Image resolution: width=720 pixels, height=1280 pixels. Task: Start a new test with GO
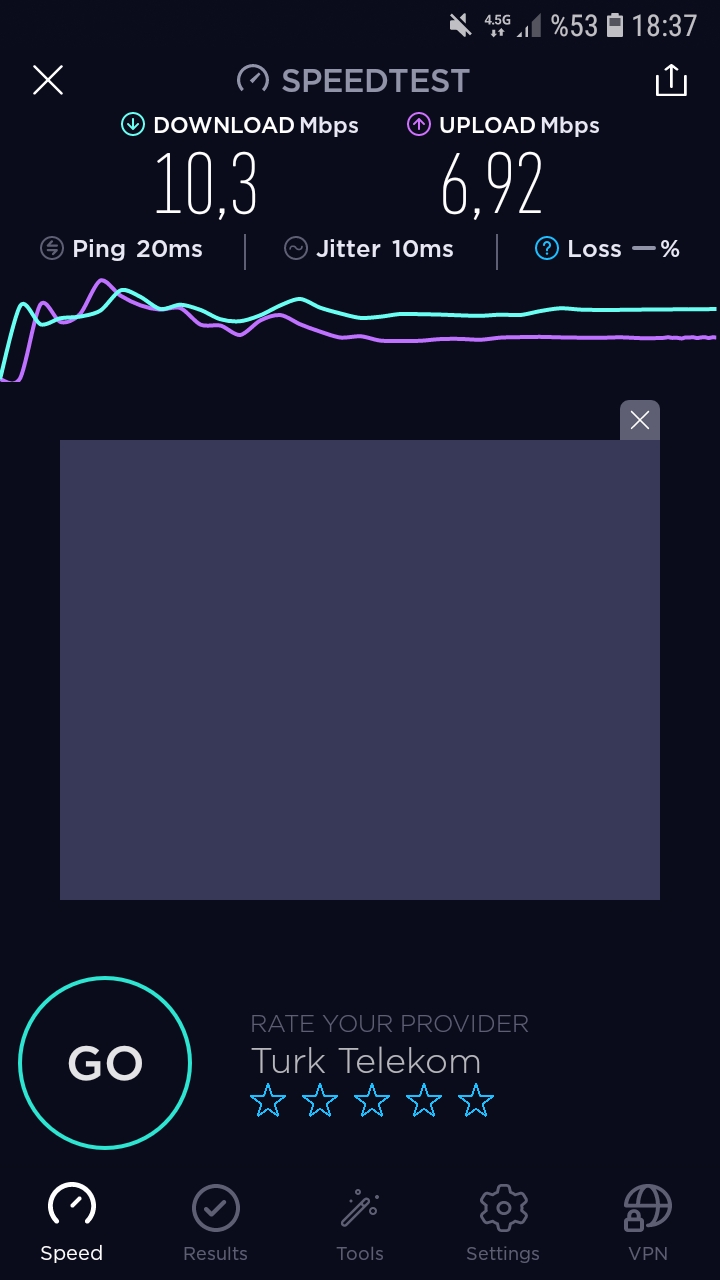coord(105,1063)
